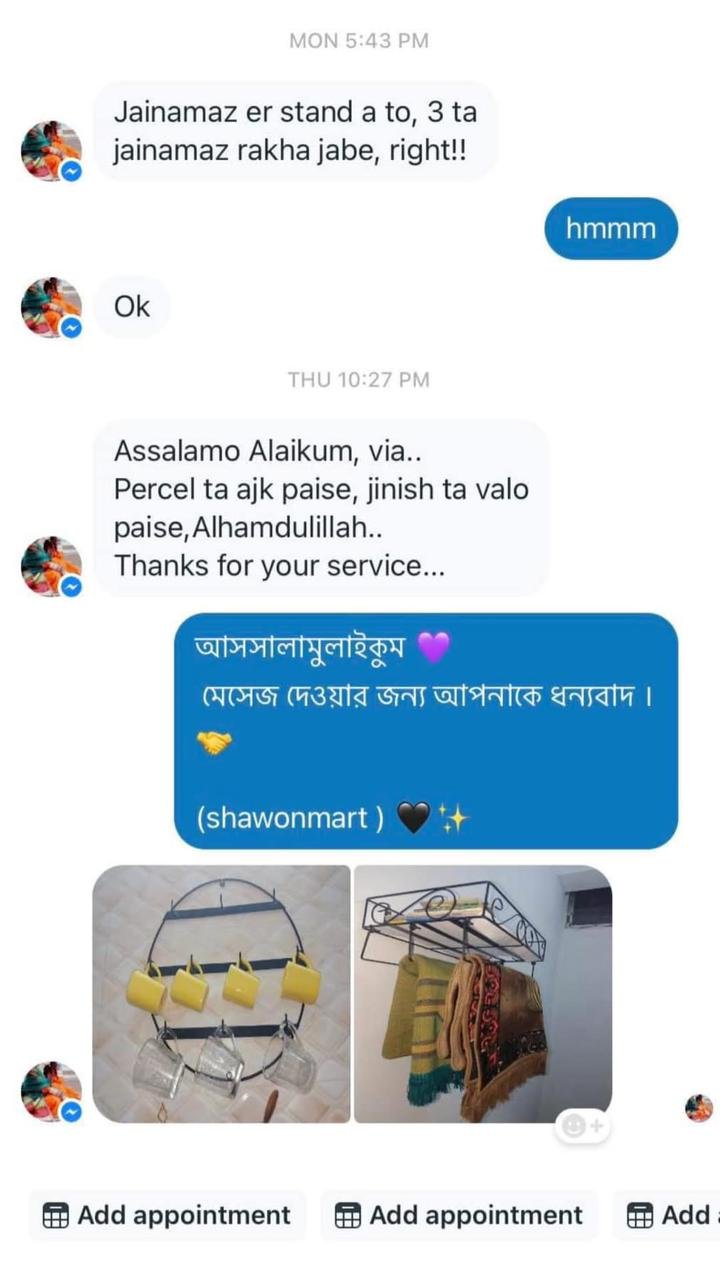Open the prayer mat stand photo
Screen dimensions: 720x1280
click(x=482, y=993)
